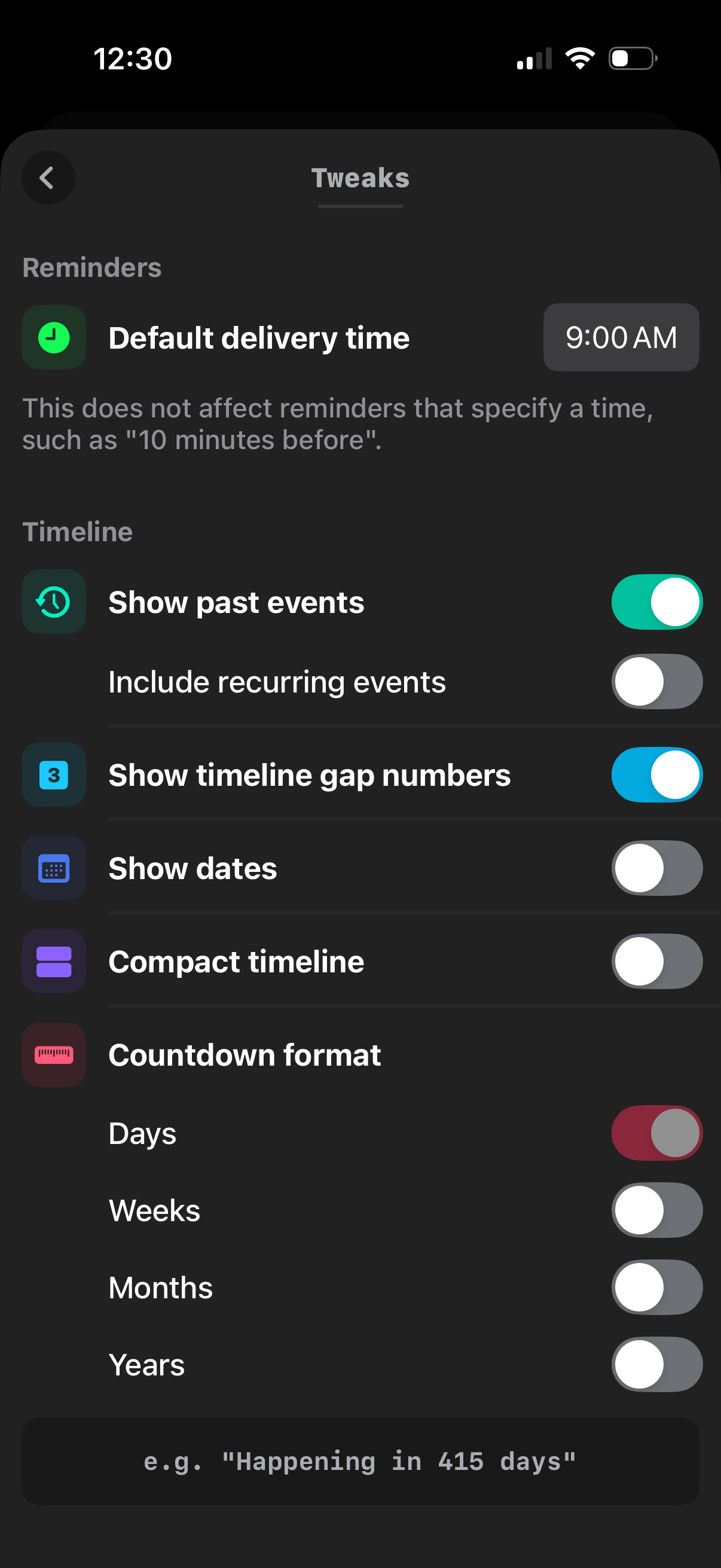The height and width of the screenshot is (1568, 721).
Task: Enable Years in countdown format
Action: (x=657, y=1365)
